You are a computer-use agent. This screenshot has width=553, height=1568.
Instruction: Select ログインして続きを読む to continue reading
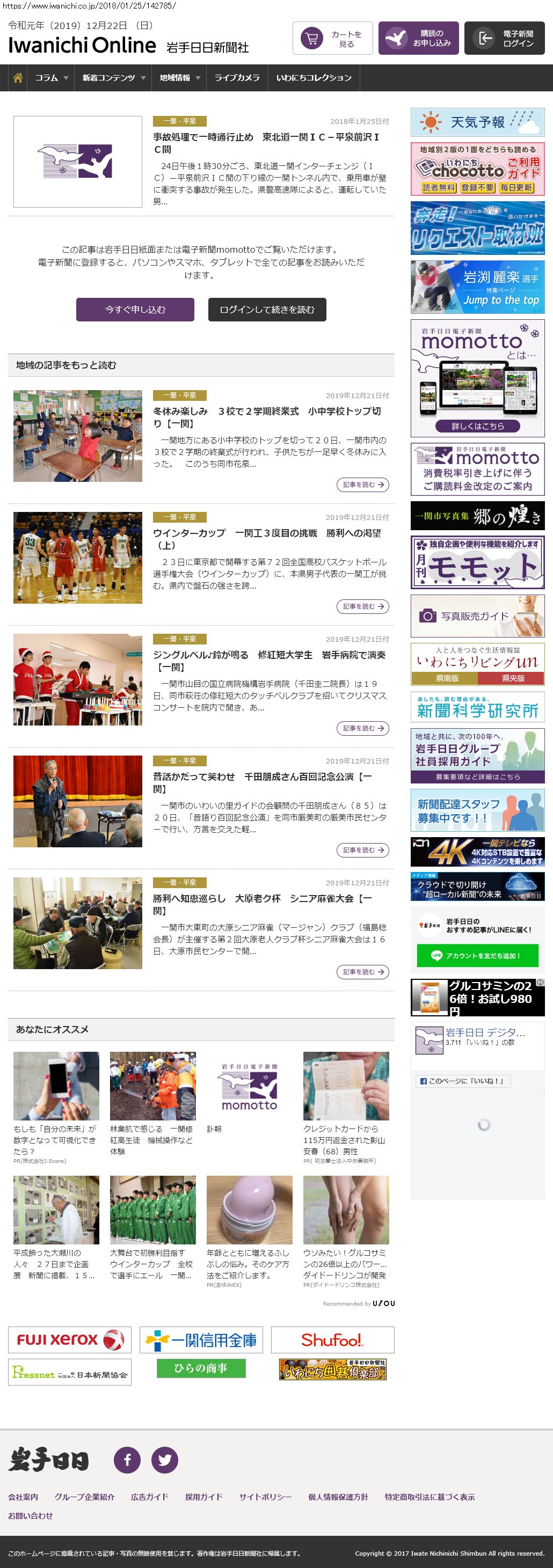click(x=267, y=309)
